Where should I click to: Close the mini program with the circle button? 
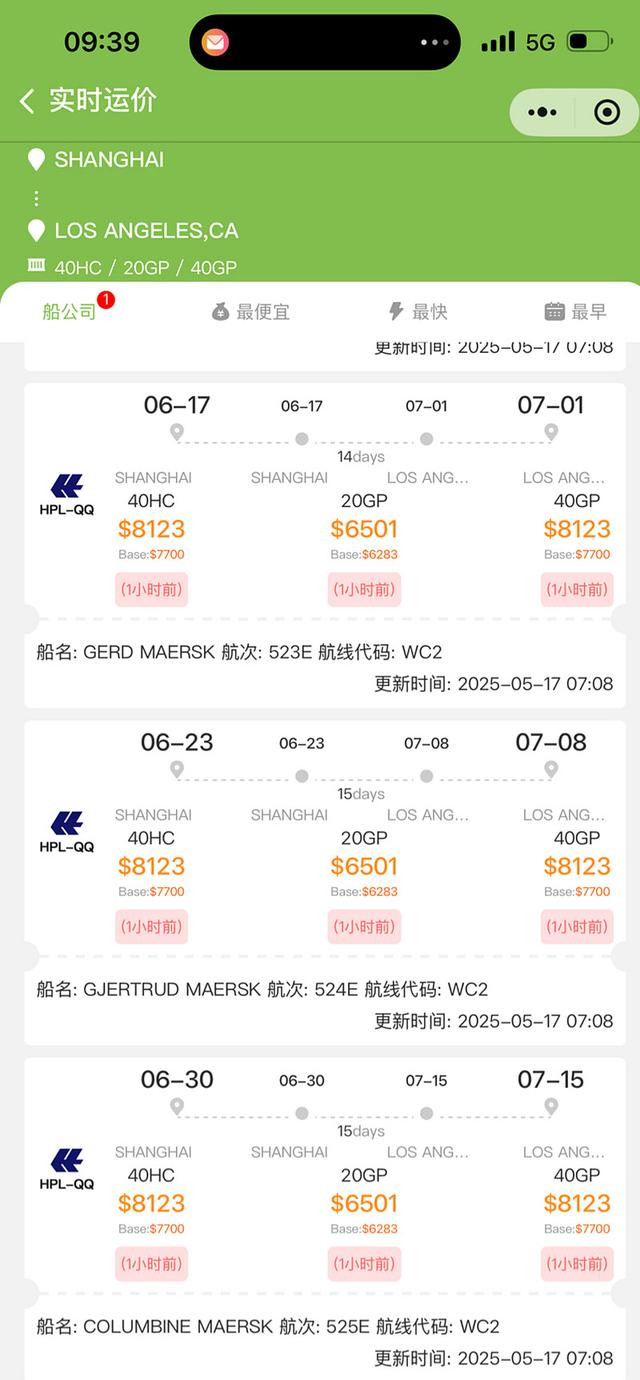tap(607, 113)
